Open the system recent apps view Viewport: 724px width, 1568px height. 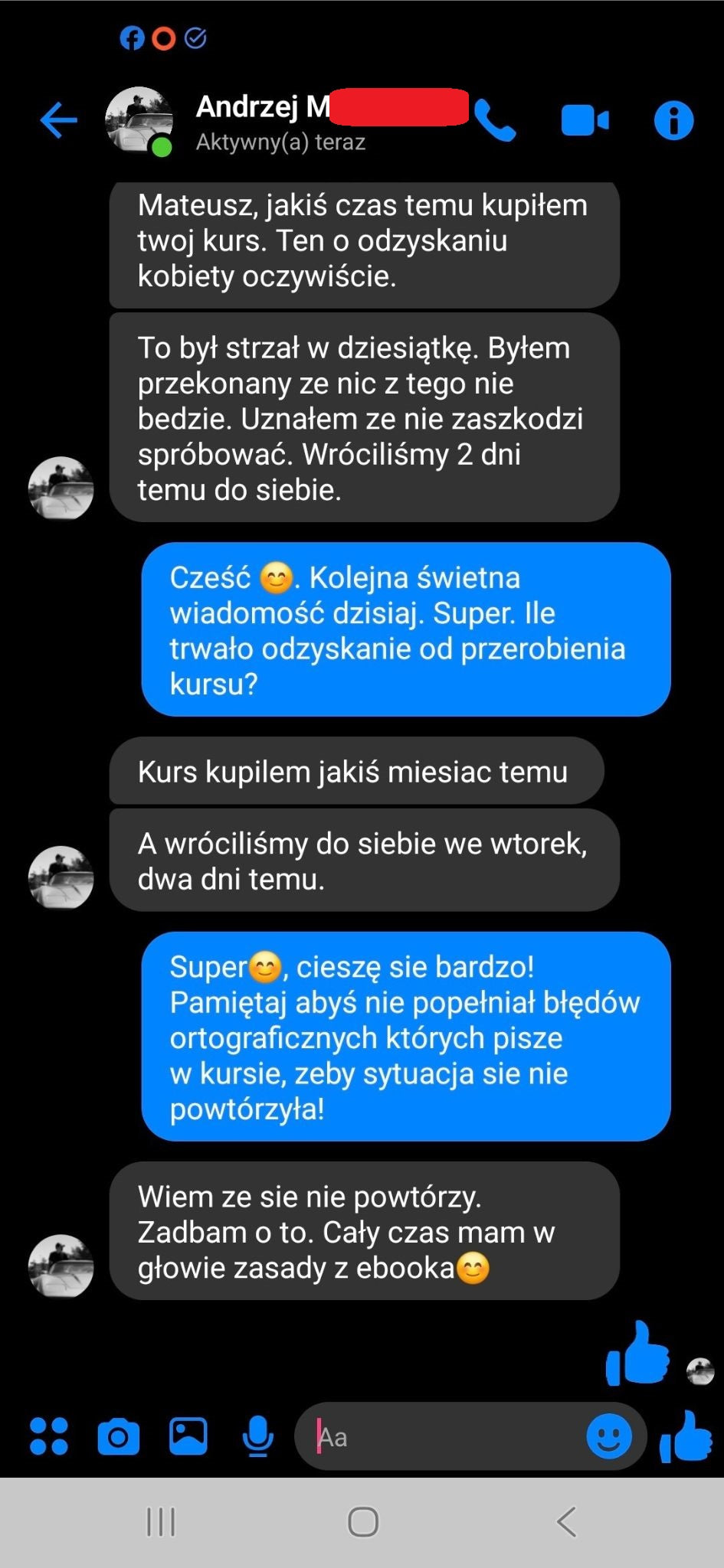161,1522
